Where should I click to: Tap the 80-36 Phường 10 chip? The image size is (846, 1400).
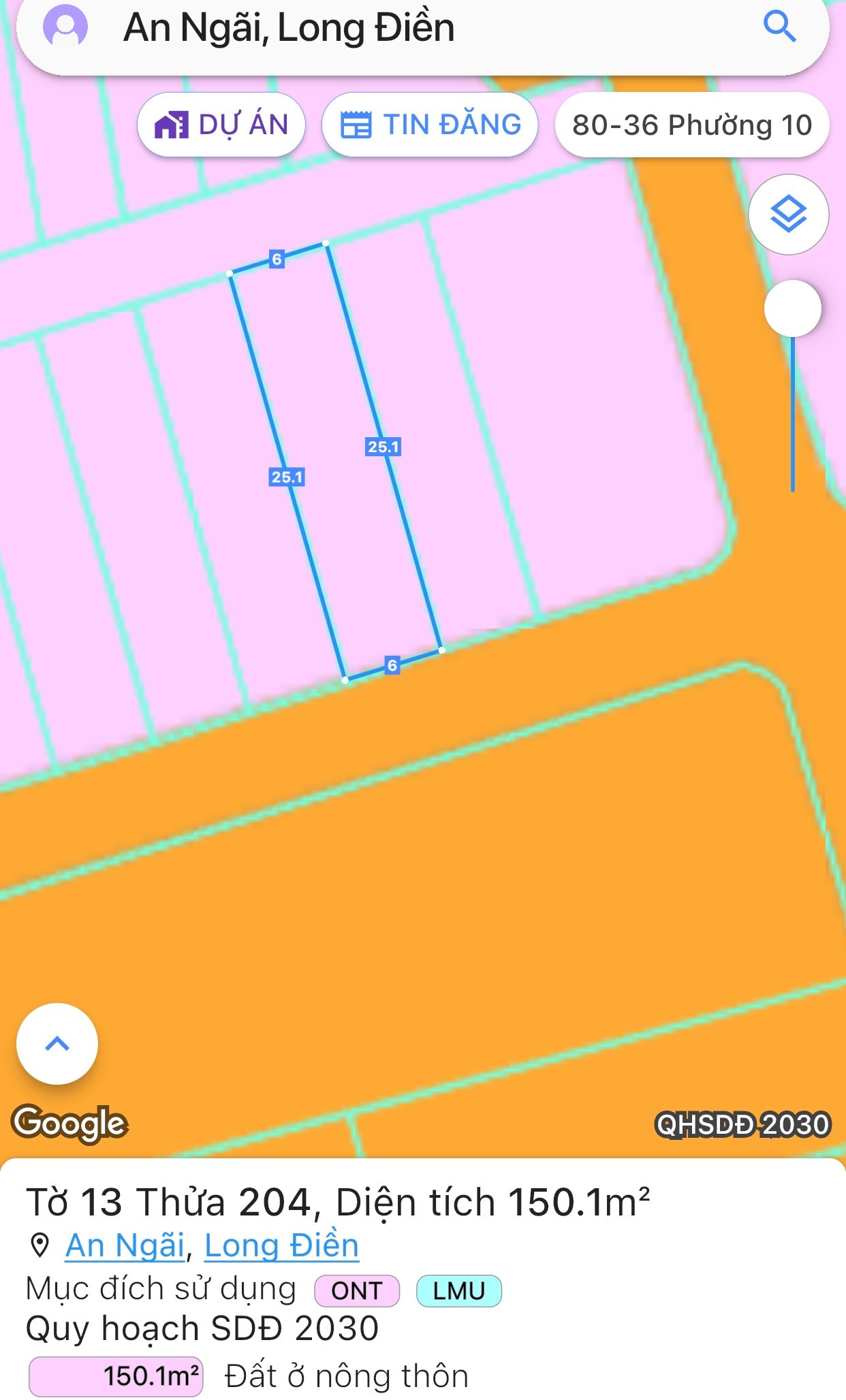click(x=692, y=125)
